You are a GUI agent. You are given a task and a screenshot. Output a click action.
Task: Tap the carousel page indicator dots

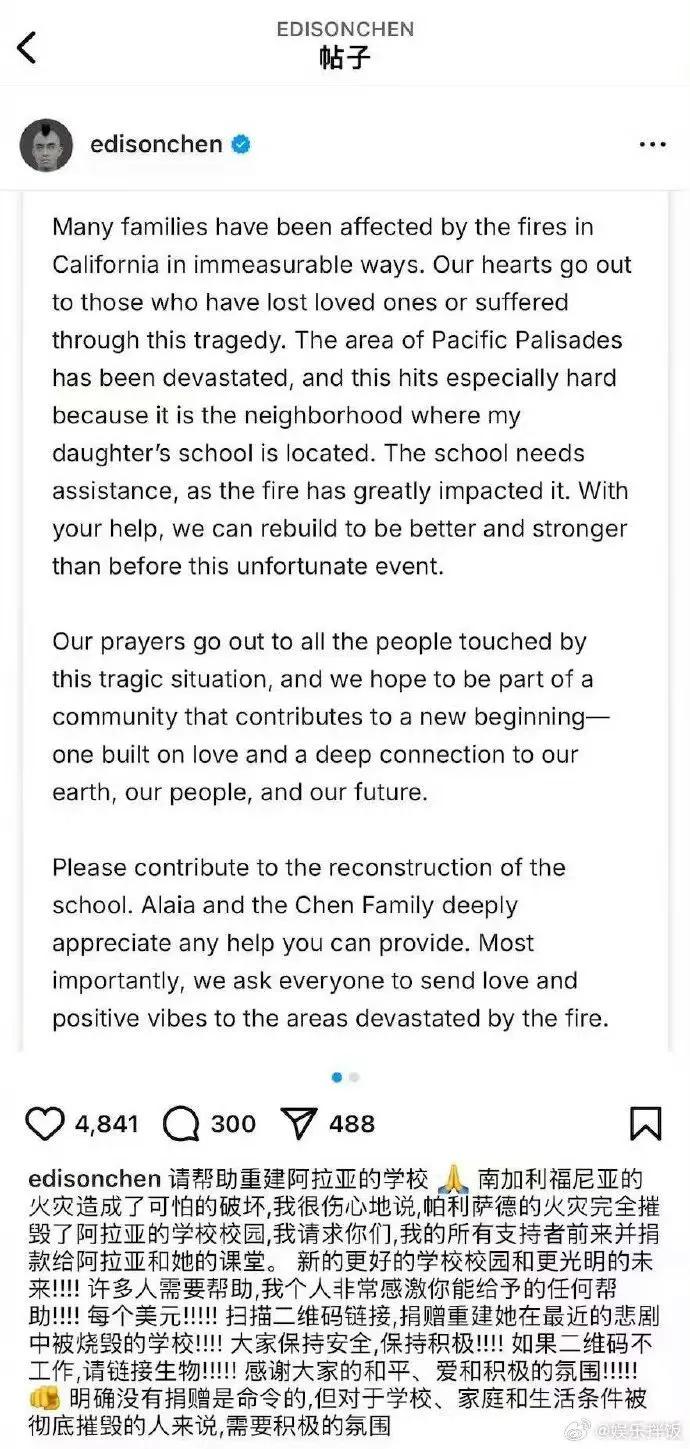click(x=345, y=1077)
